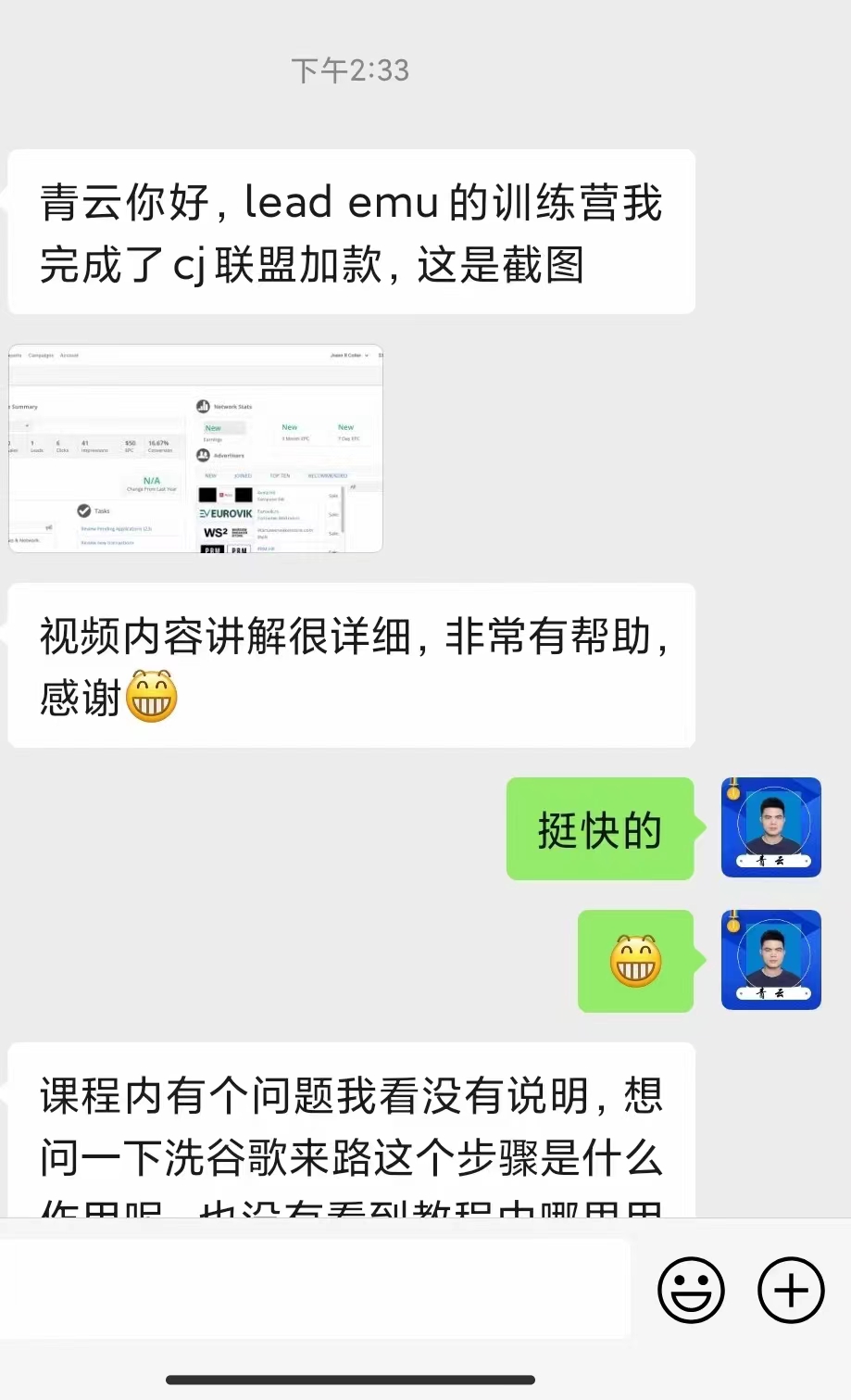Viewport: 851px width, 1400px height.
Task: Focus the message text input field
Action: pyautogui.click(x=315, y=1290)
